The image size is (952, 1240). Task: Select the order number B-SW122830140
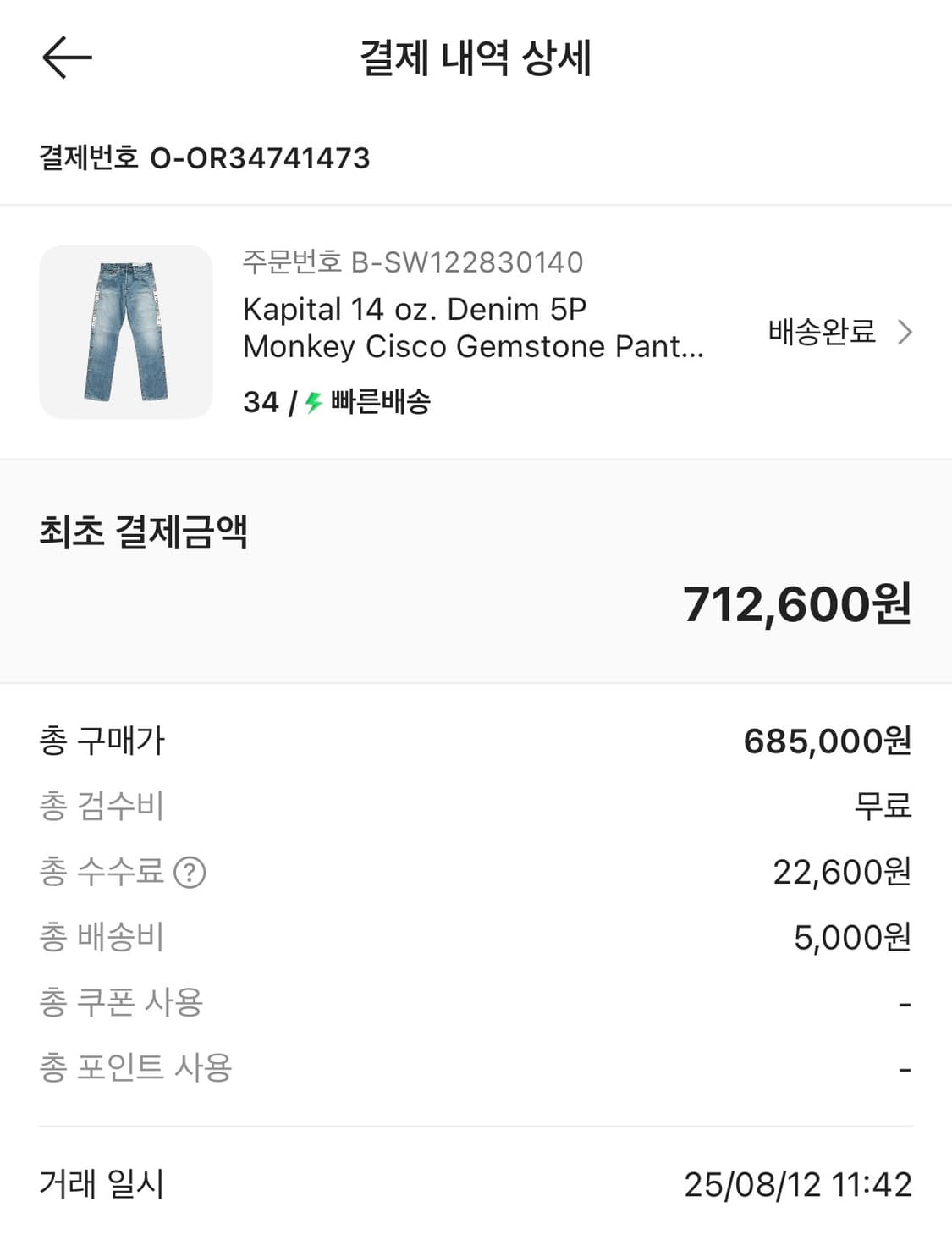[x=412, y=263]
